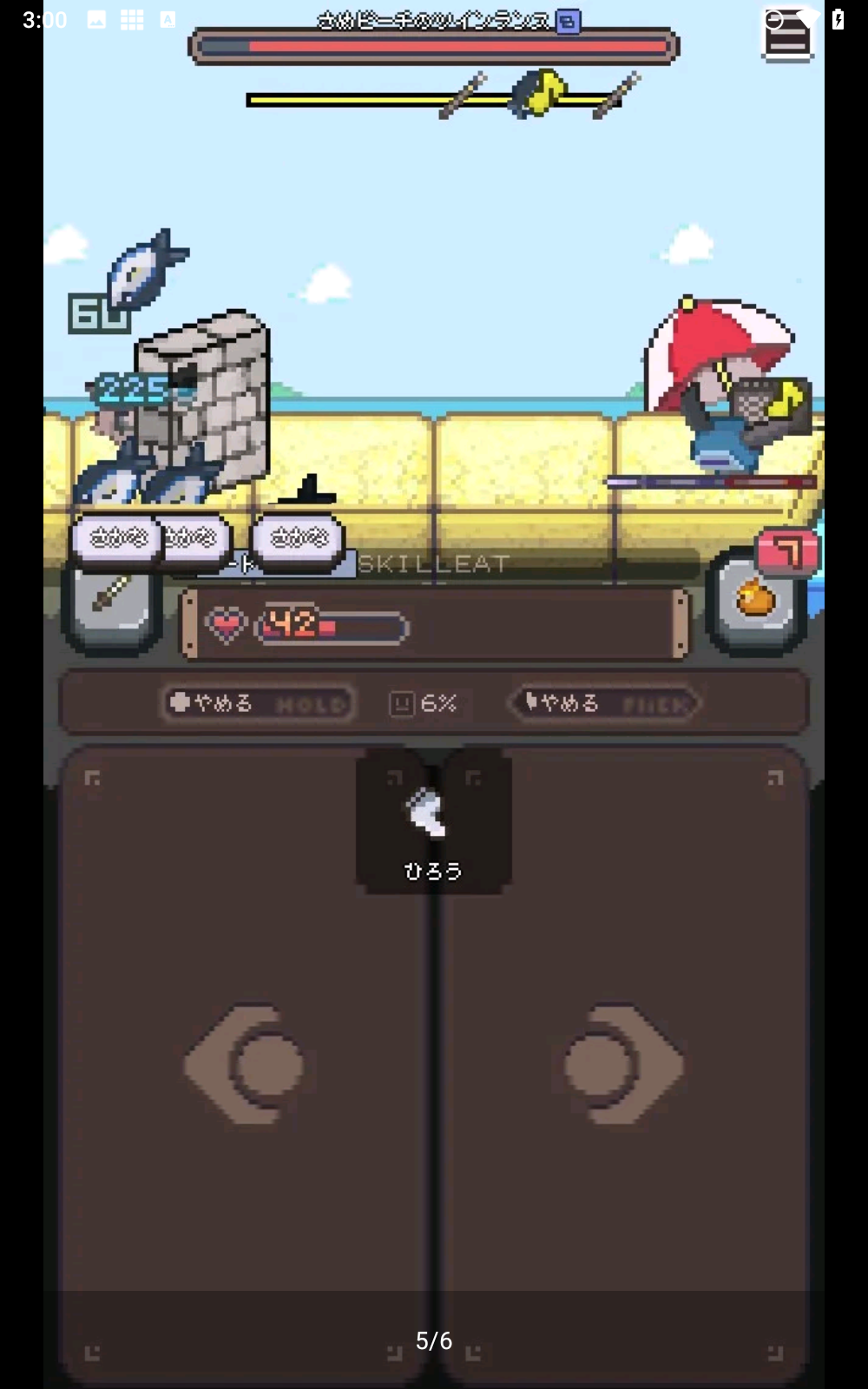The width and height of the screenshot is (868, 1389).
Task: Tap the left movement pad
Action: [x=247, y=1064]
